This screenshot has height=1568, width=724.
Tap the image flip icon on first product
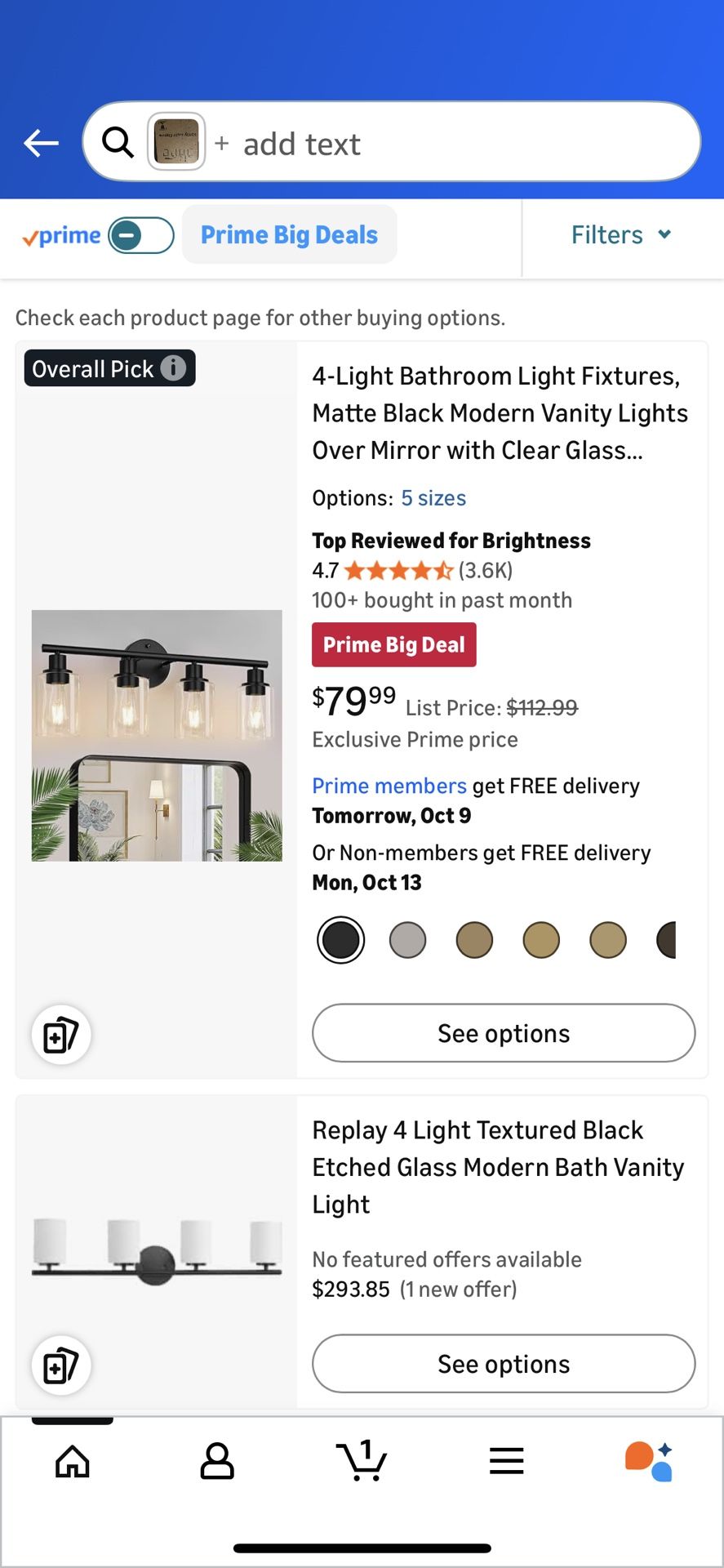coord(60,1034)
